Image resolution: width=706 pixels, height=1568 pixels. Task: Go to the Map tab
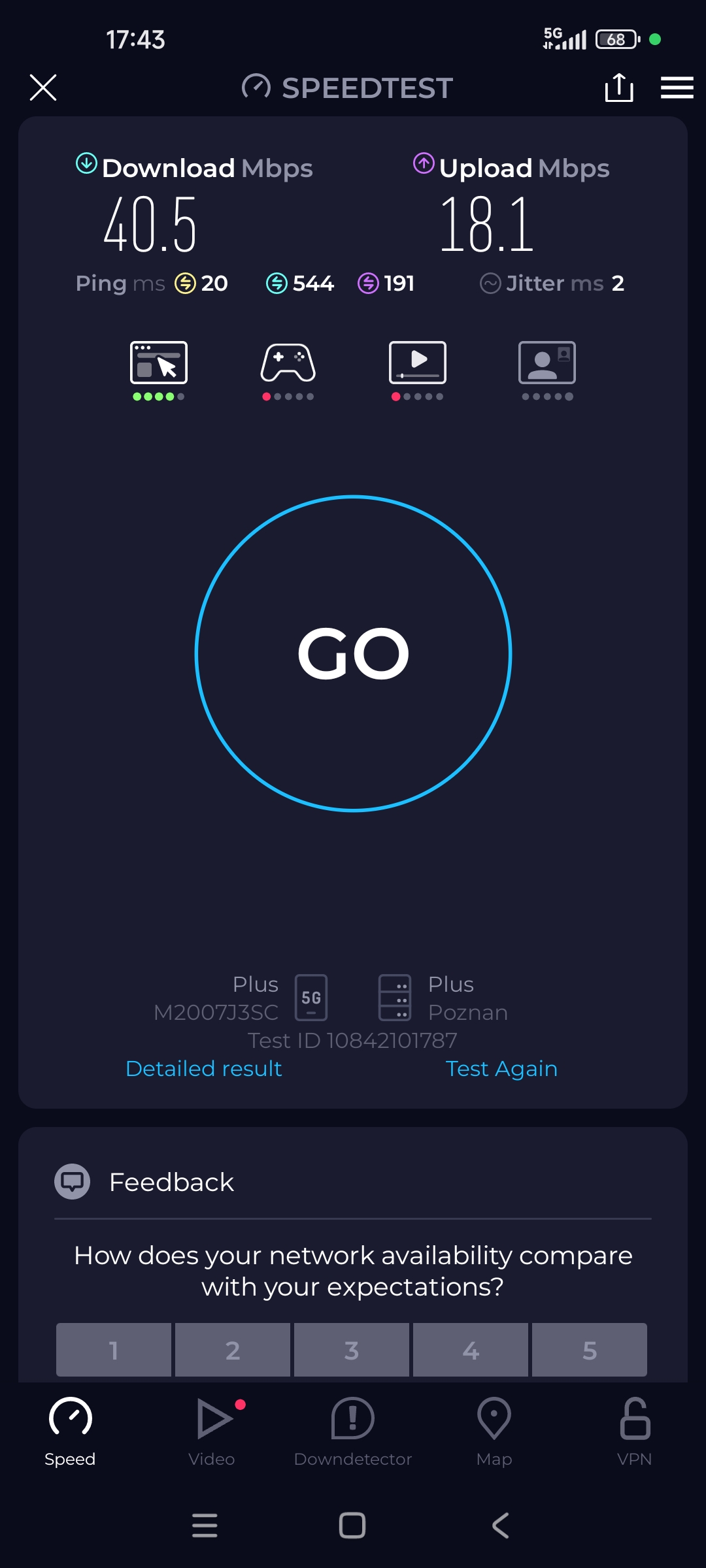(x=494, y=1432)
